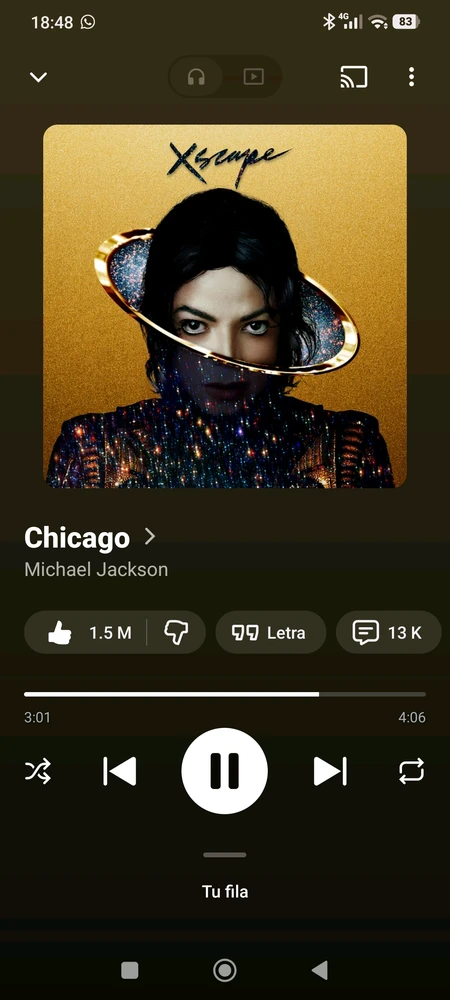Open the three-dot overflow menu
This screenshot has width=450, height=1000.
pos(411,77)
